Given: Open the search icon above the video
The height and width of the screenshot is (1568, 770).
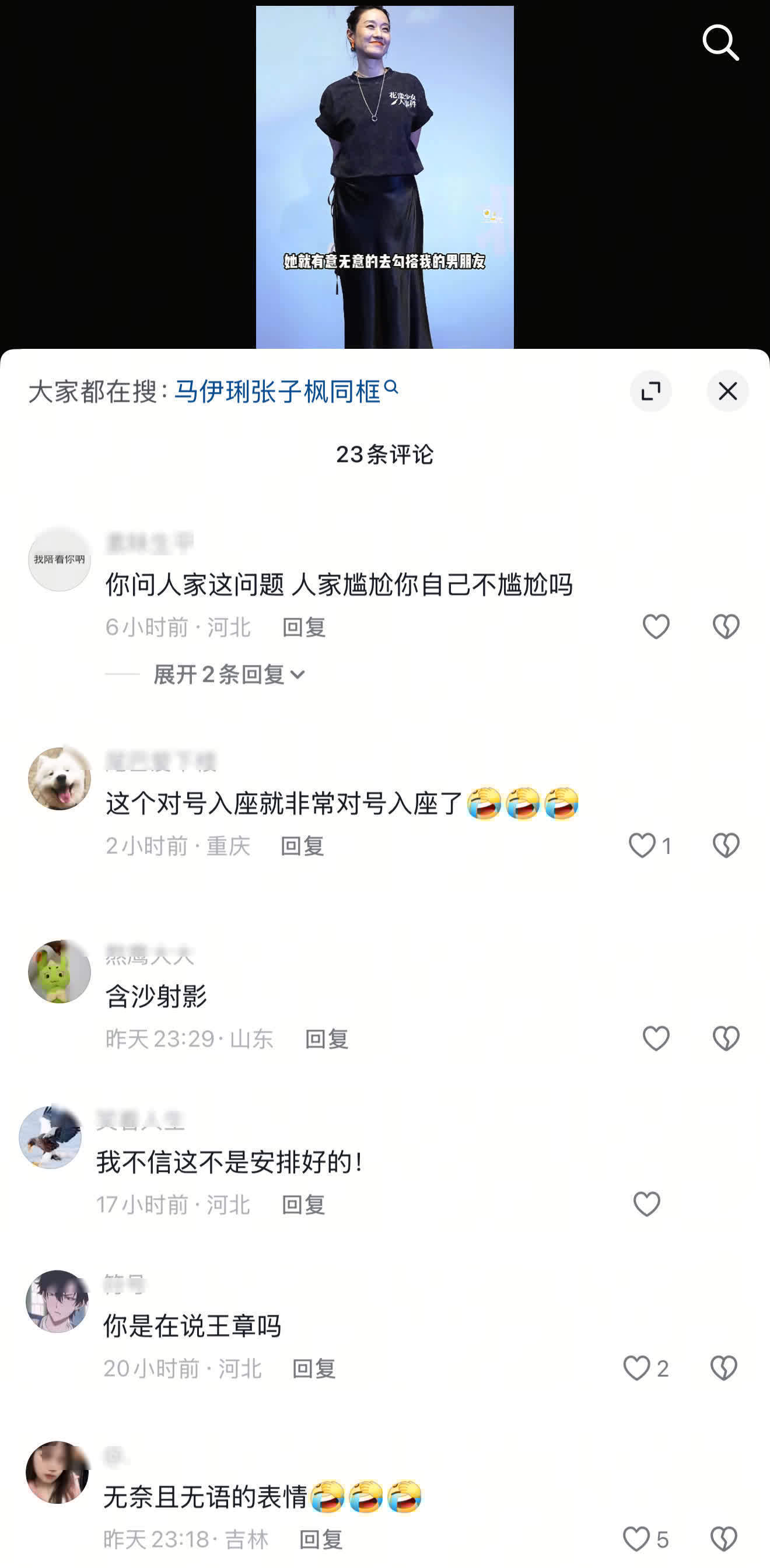Looking at the screenshot, I should click(x=720, y=43).
